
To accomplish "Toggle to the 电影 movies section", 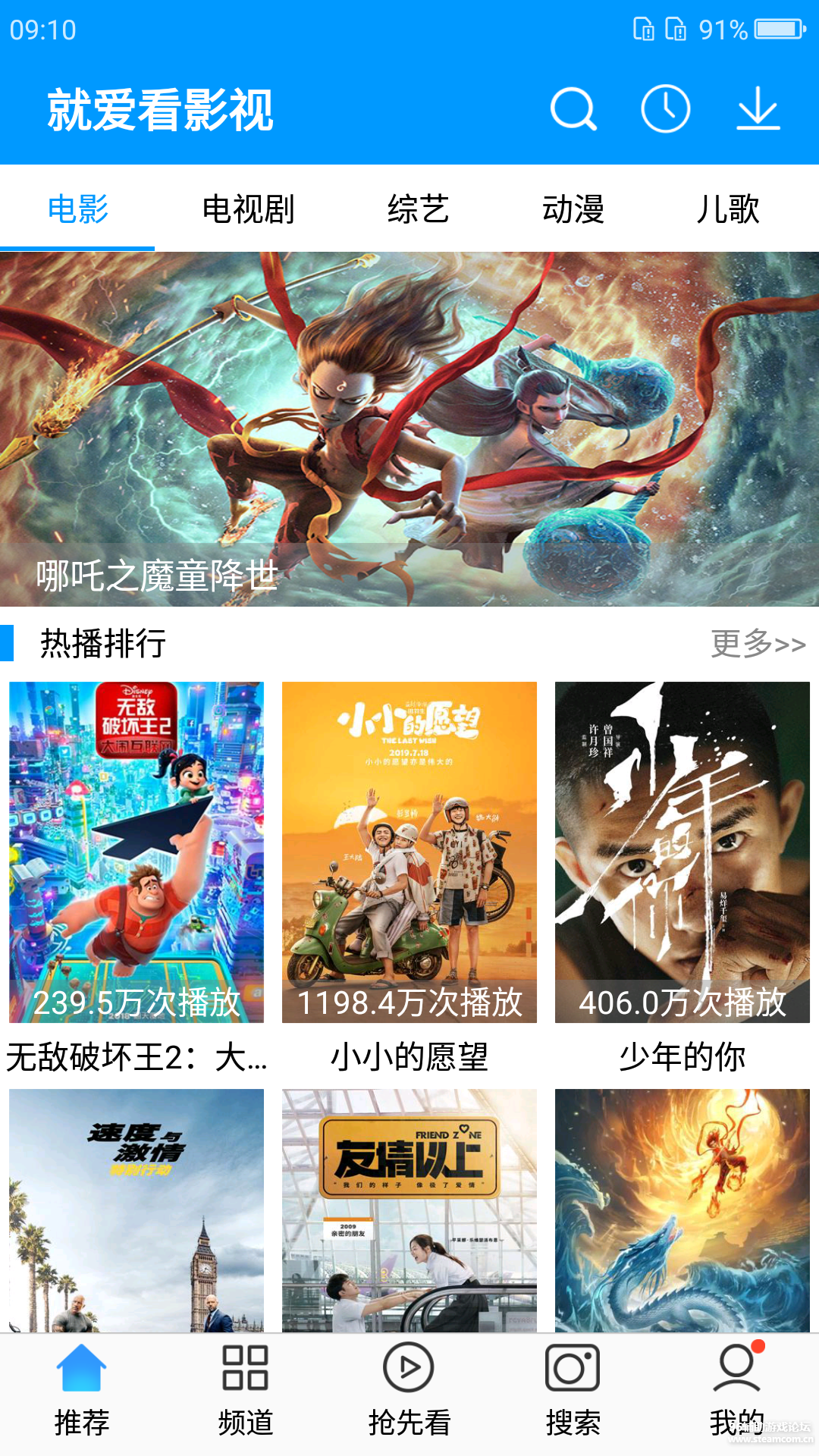I will pos(77,211).
